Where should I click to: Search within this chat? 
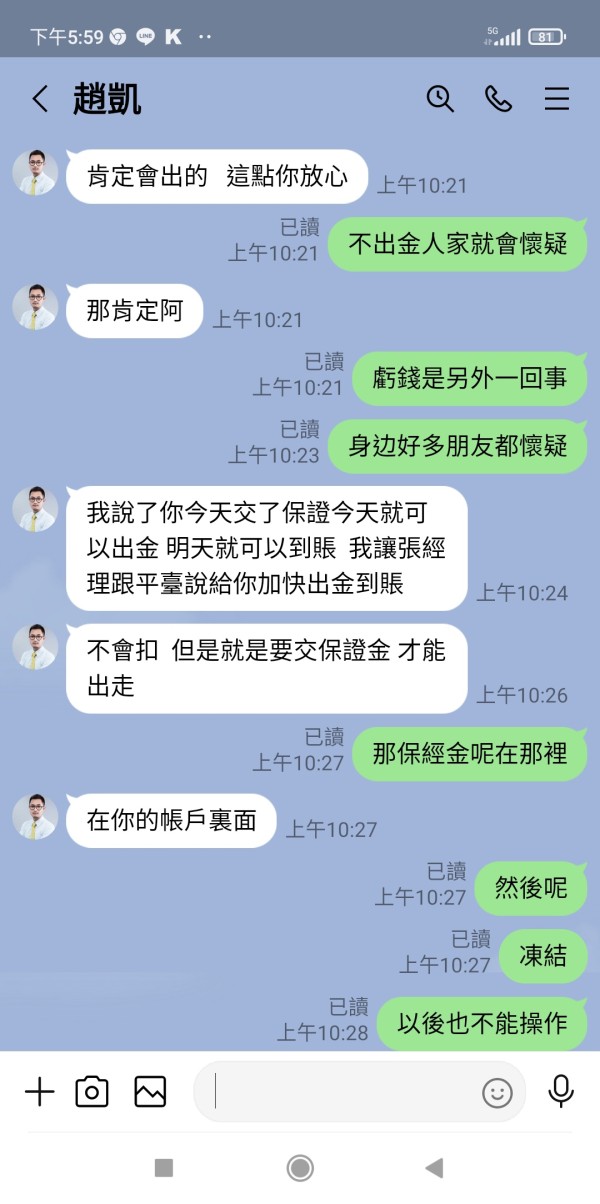click(440, 98)
